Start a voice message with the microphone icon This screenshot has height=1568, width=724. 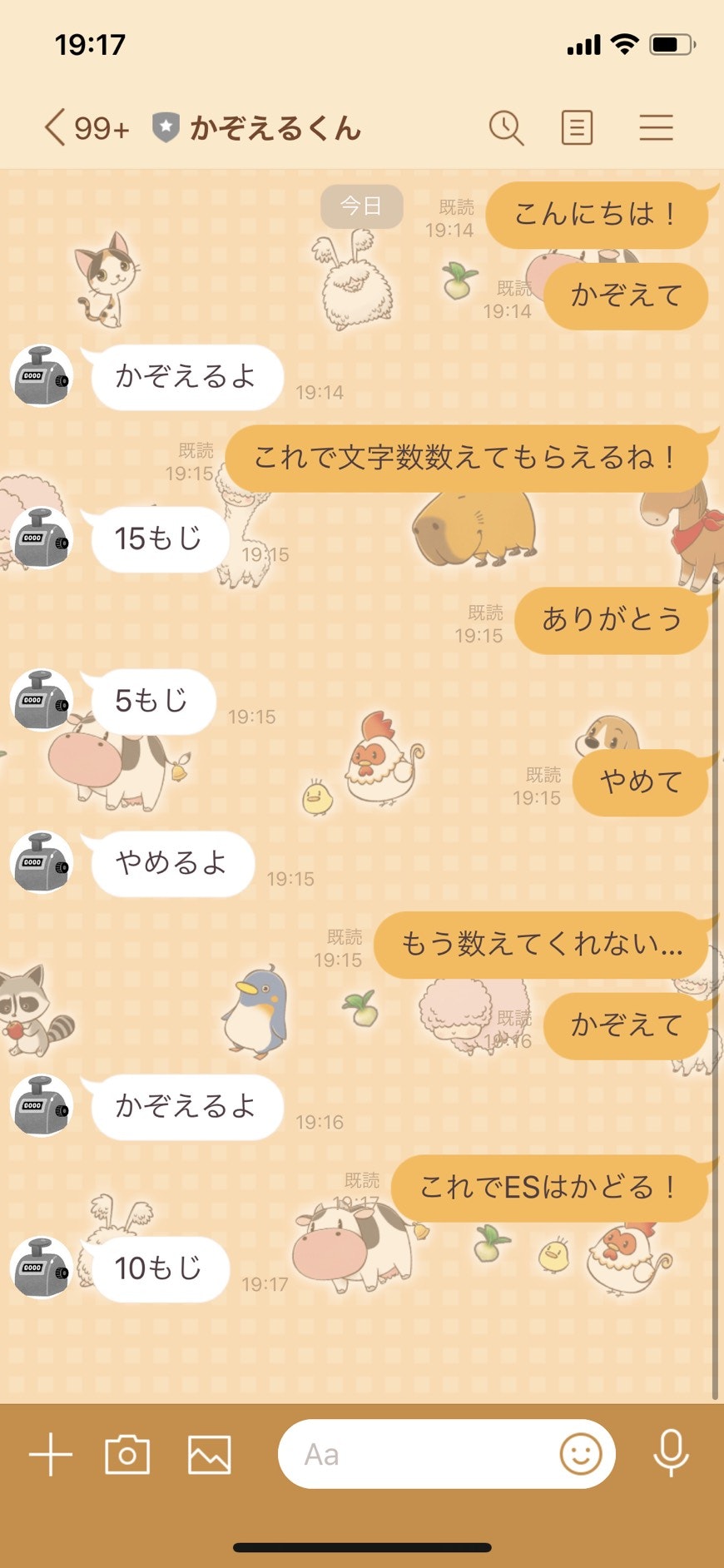click(x=673, y=1453)
